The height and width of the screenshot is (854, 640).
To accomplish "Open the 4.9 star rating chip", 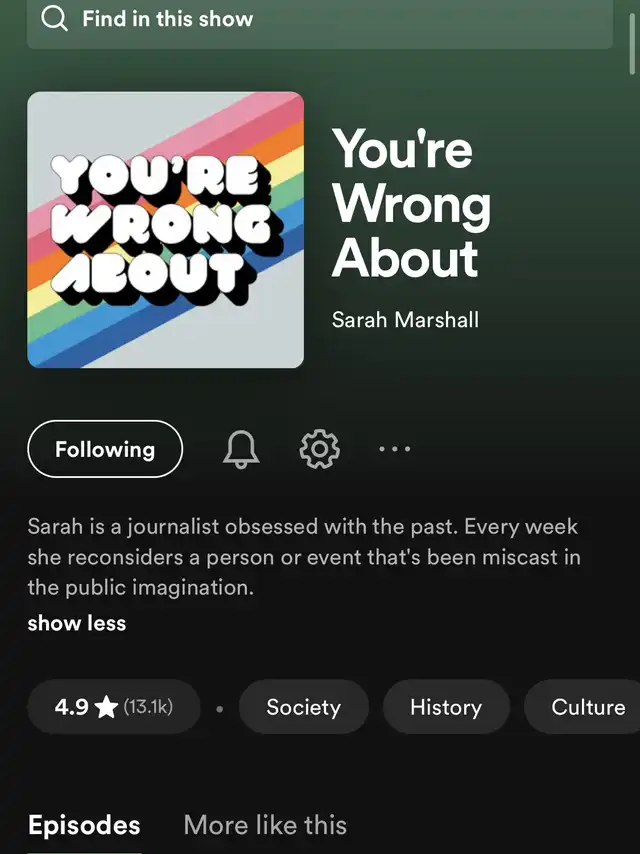I will pos(114,707).
